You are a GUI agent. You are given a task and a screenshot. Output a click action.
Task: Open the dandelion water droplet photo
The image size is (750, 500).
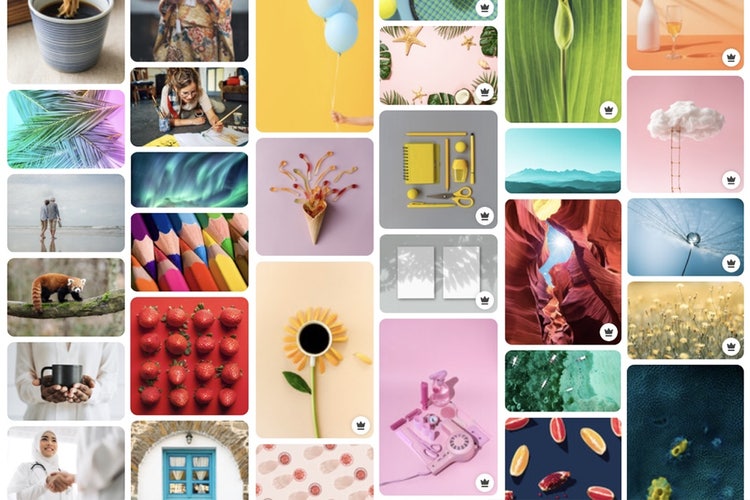(x=685, y=236)
